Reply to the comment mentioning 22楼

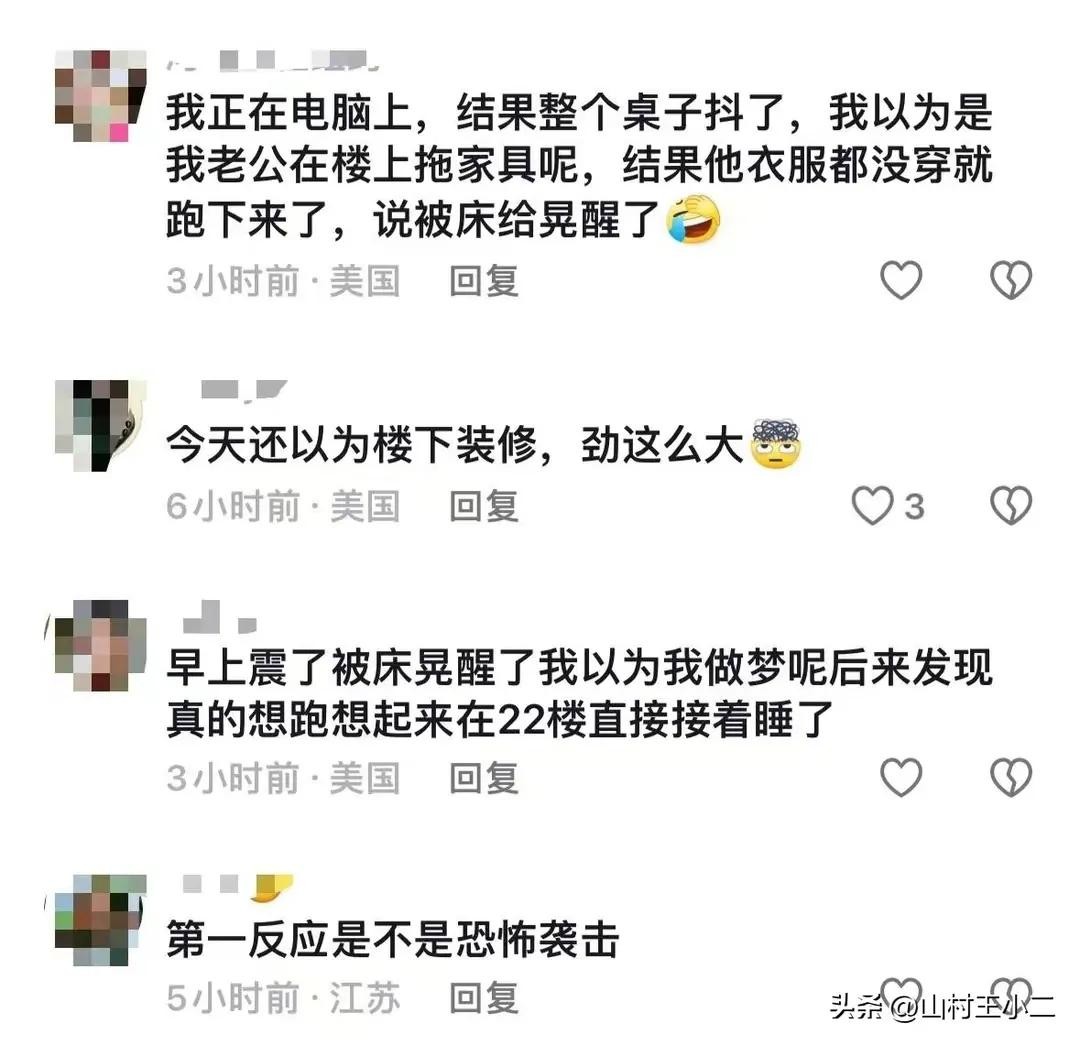point(484,777)
